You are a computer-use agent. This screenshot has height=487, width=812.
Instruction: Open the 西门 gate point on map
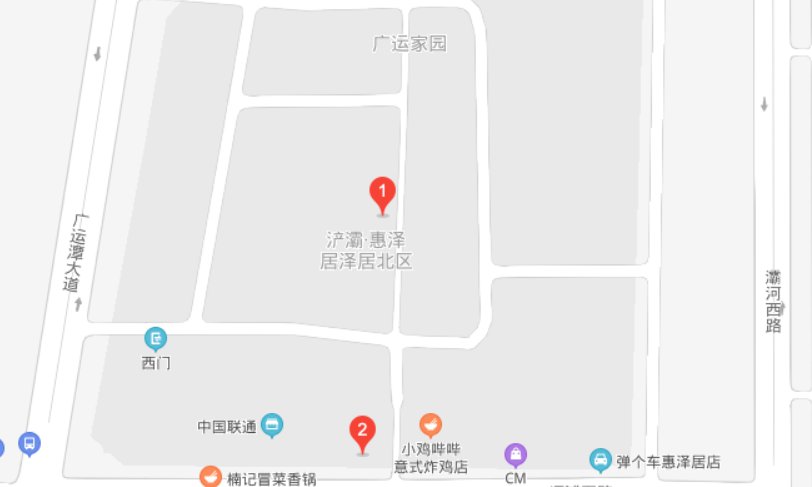pyautogui.click(x=156, y=339)
